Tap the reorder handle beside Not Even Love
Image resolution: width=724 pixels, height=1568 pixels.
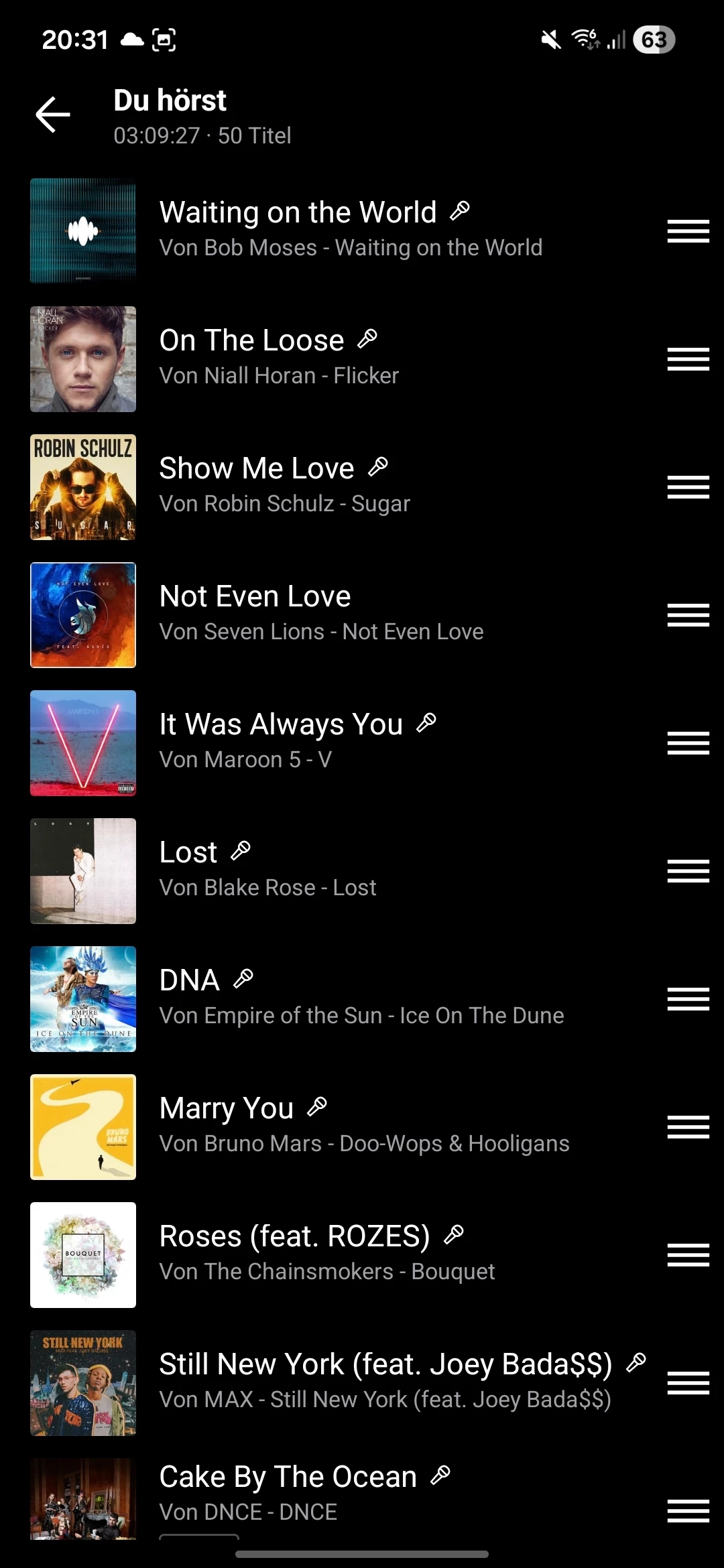(688, 615)
